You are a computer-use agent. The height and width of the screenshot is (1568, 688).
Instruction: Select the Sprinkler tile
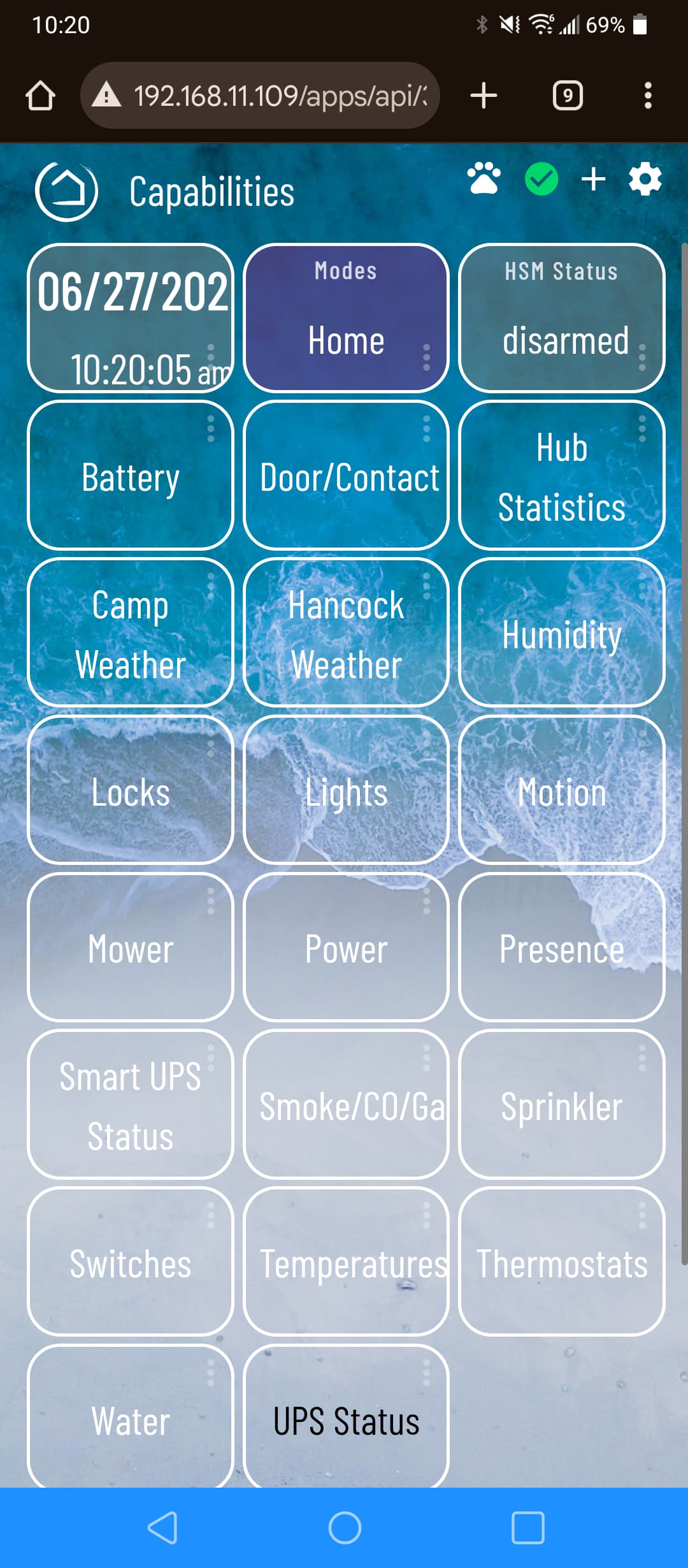pyautogui.click(x=561, y=1105)
